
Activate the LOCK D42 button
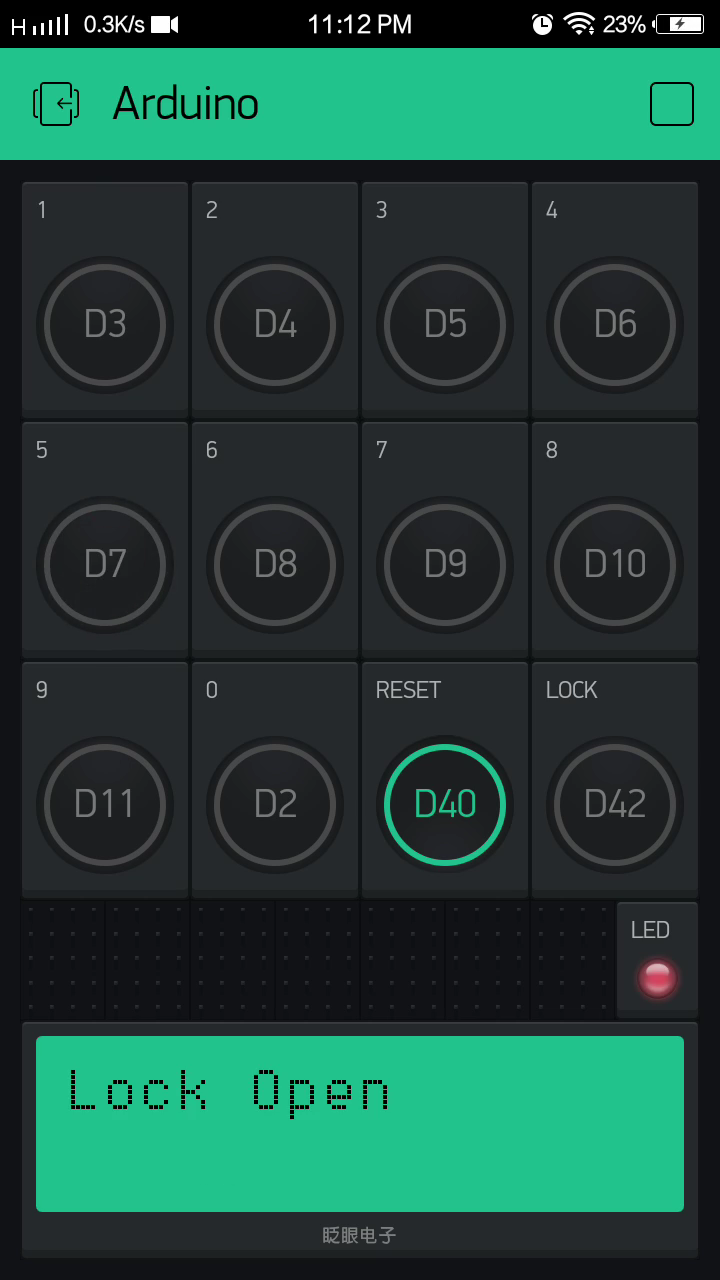615,804
